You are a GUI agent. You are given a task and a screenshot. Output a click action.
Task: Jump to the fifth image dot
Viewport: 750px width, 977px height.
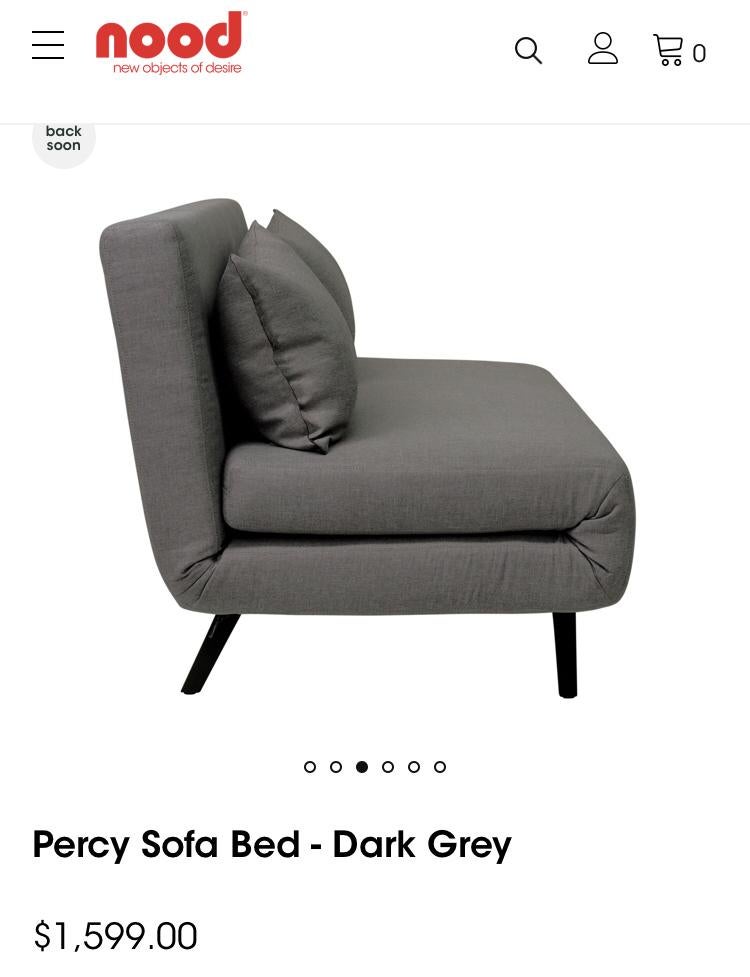[x=414, y=767]
